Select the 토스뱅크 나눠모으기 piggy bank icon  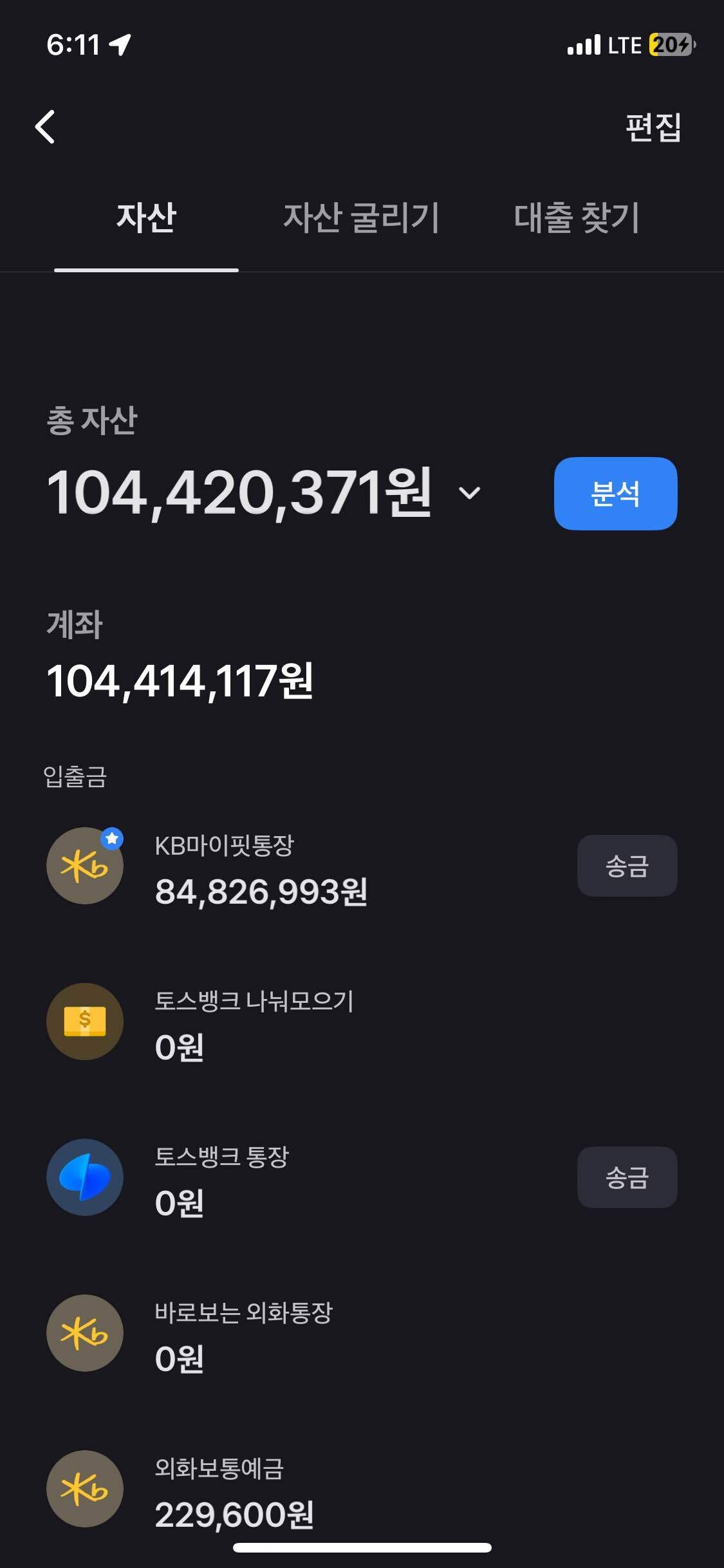point(86,1021)
